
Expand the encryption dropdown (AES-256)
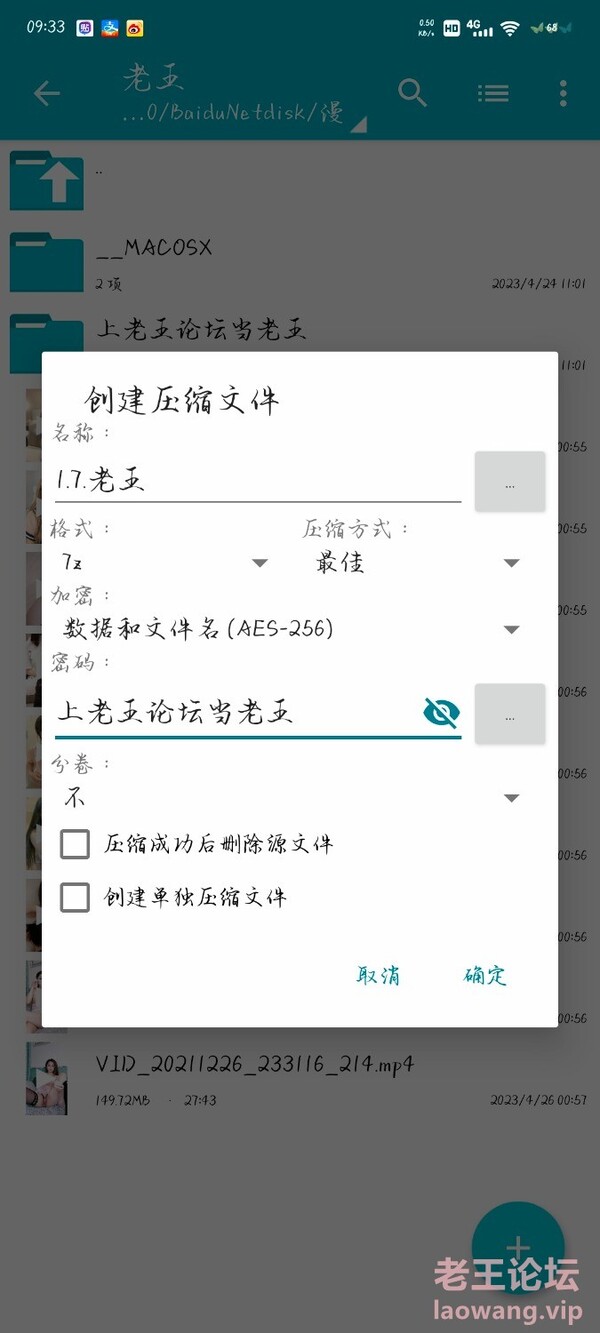click(290, 629)
